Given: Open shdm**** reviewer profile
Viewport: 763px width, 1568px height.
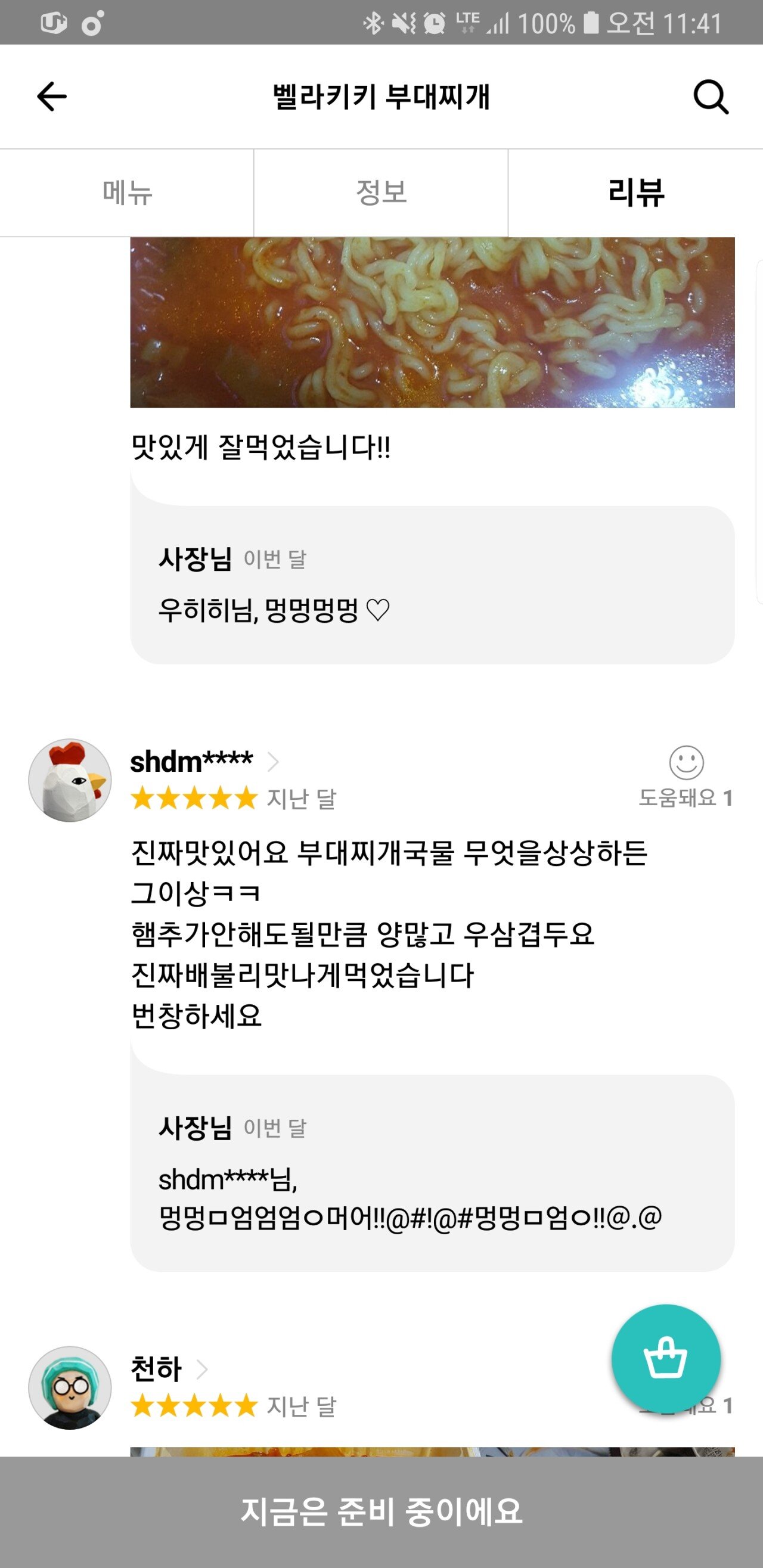Looking at the screenshot, I should point(204,762).
